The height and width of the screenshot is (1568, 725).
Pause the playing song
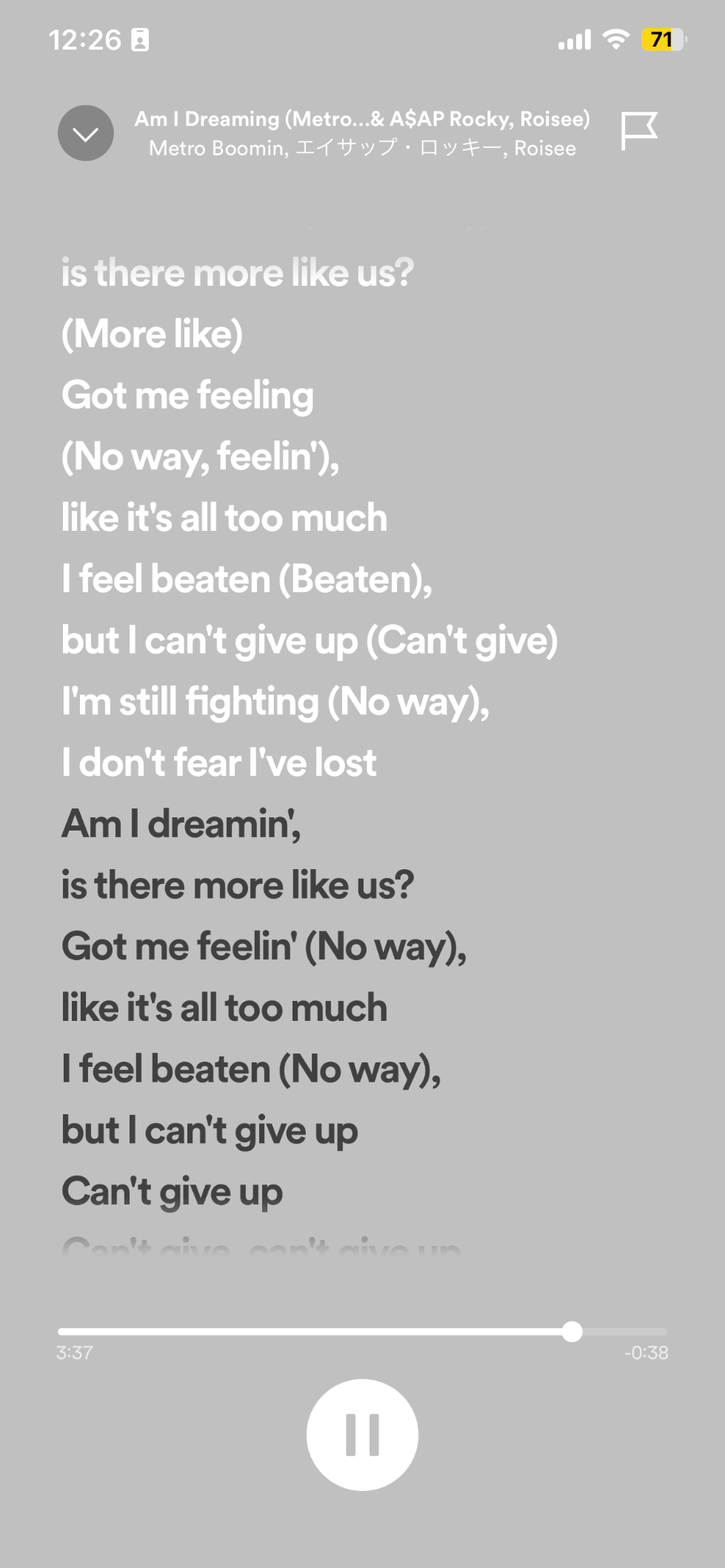[x=362, y=1435]
